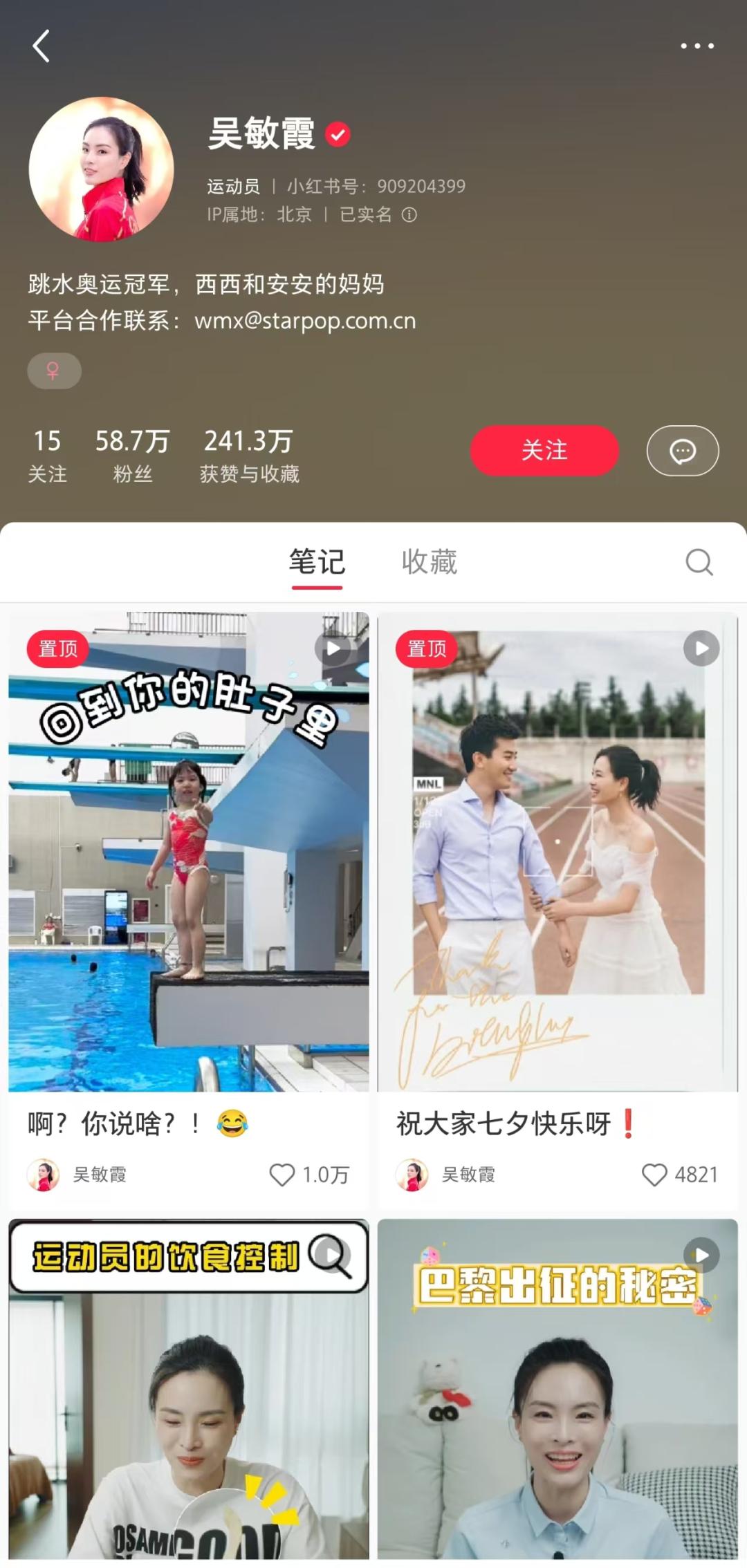Go back using the top-left arrow
Viewport: 747px width, 1568px height.
coord(41,46)
